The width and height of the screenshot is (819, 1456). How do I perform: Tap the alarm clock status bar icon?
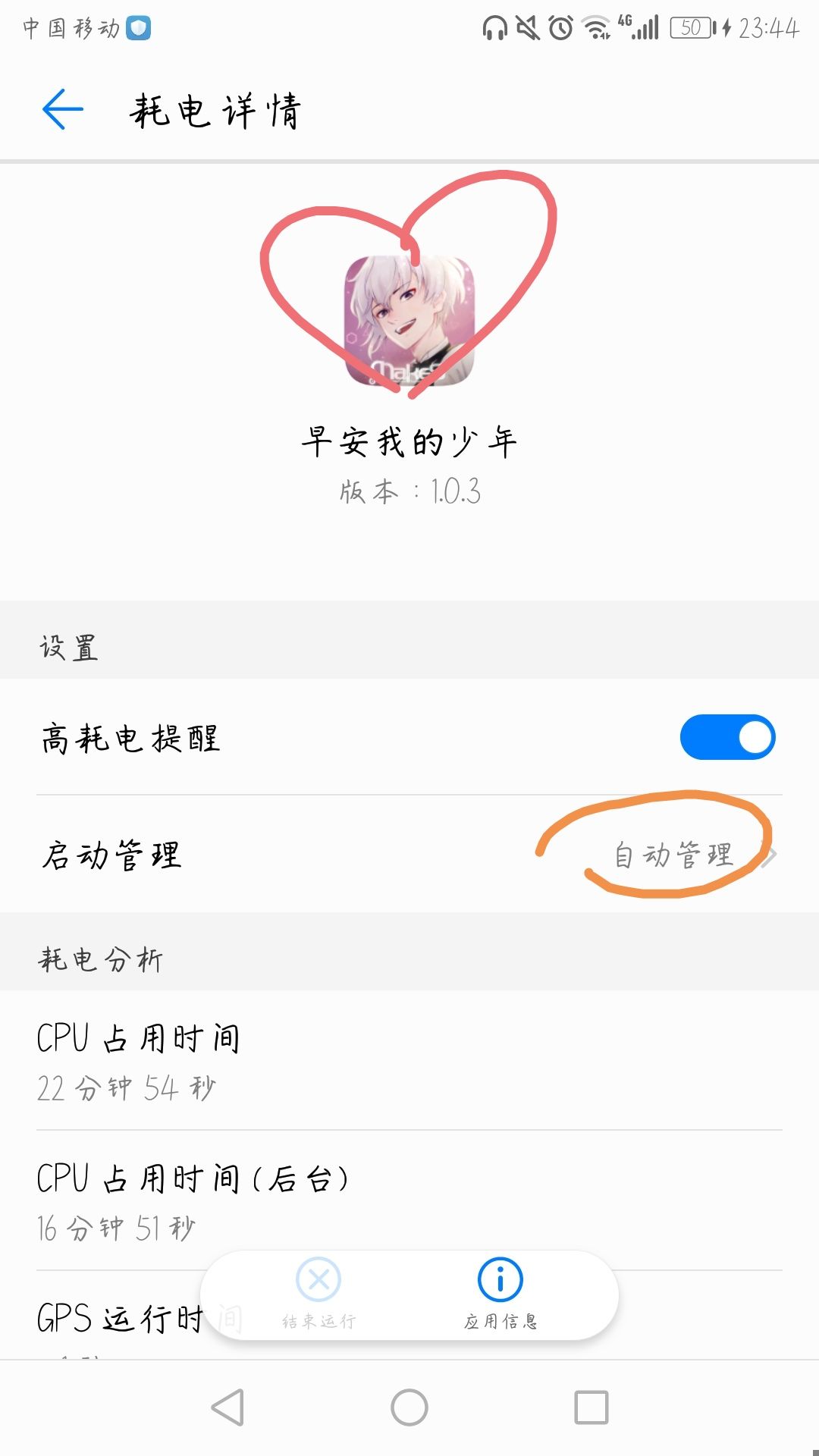[560, 27]
